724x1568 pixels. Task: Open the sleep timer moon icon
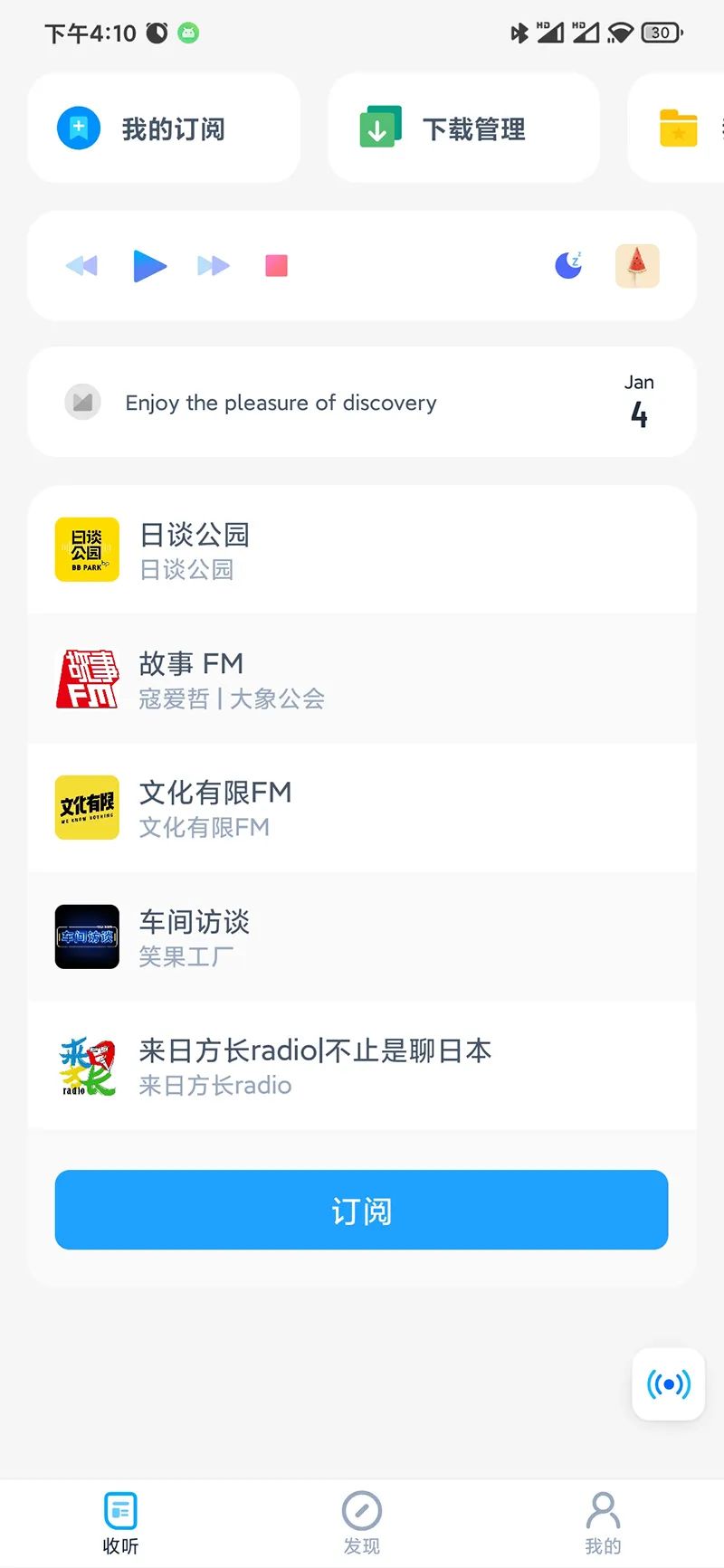tap(568, 266)
